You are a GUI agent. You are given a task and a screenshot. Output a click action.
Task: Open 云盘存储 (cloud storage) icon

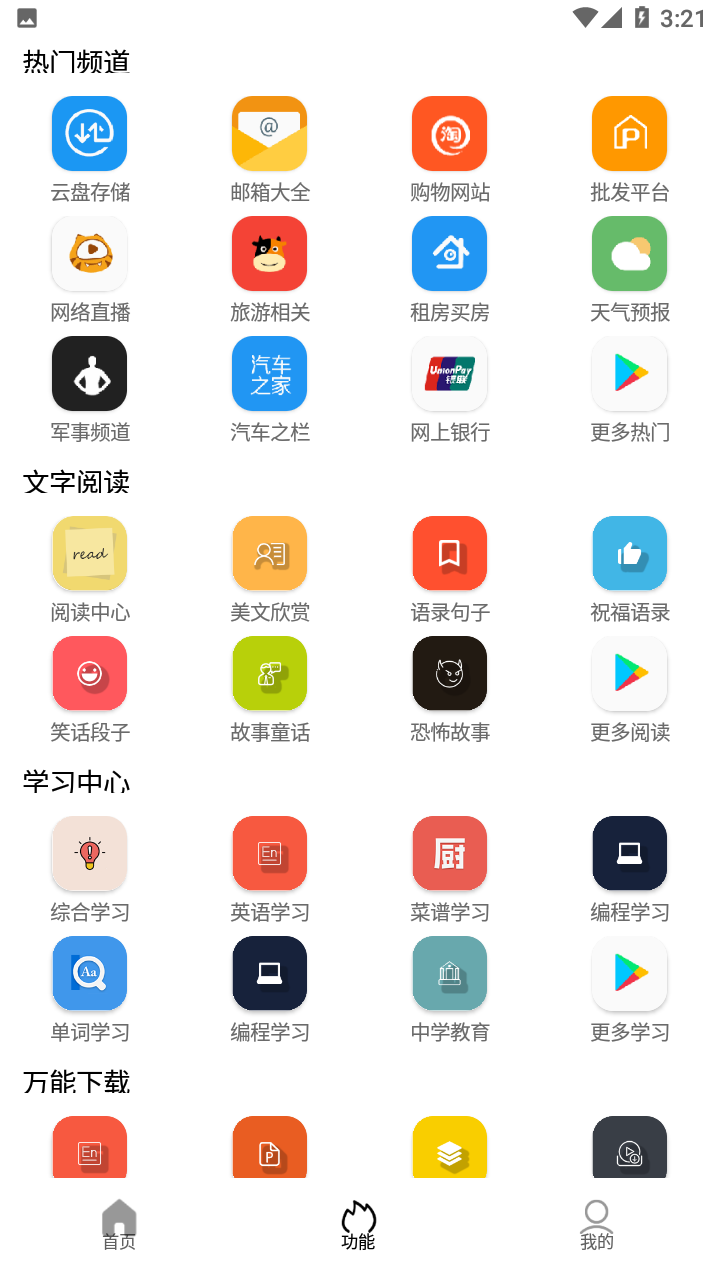[89, 133]
